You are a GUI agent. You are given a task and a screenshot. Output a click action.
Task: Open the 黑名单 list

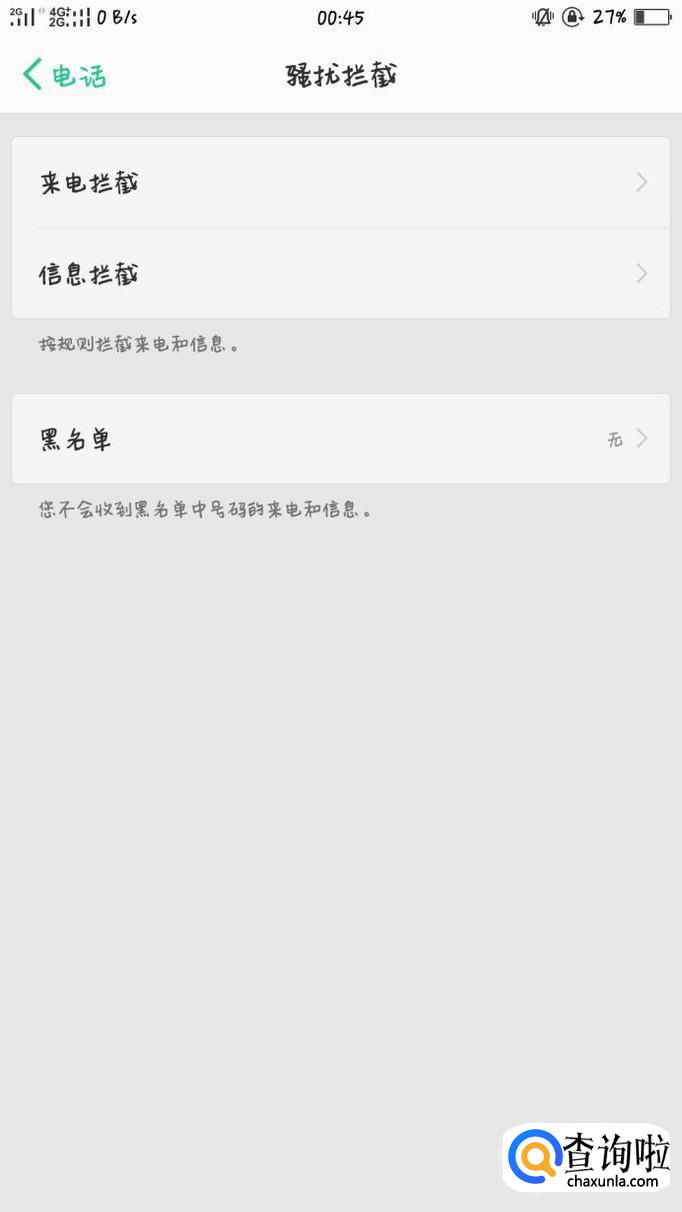pos(340,439)
